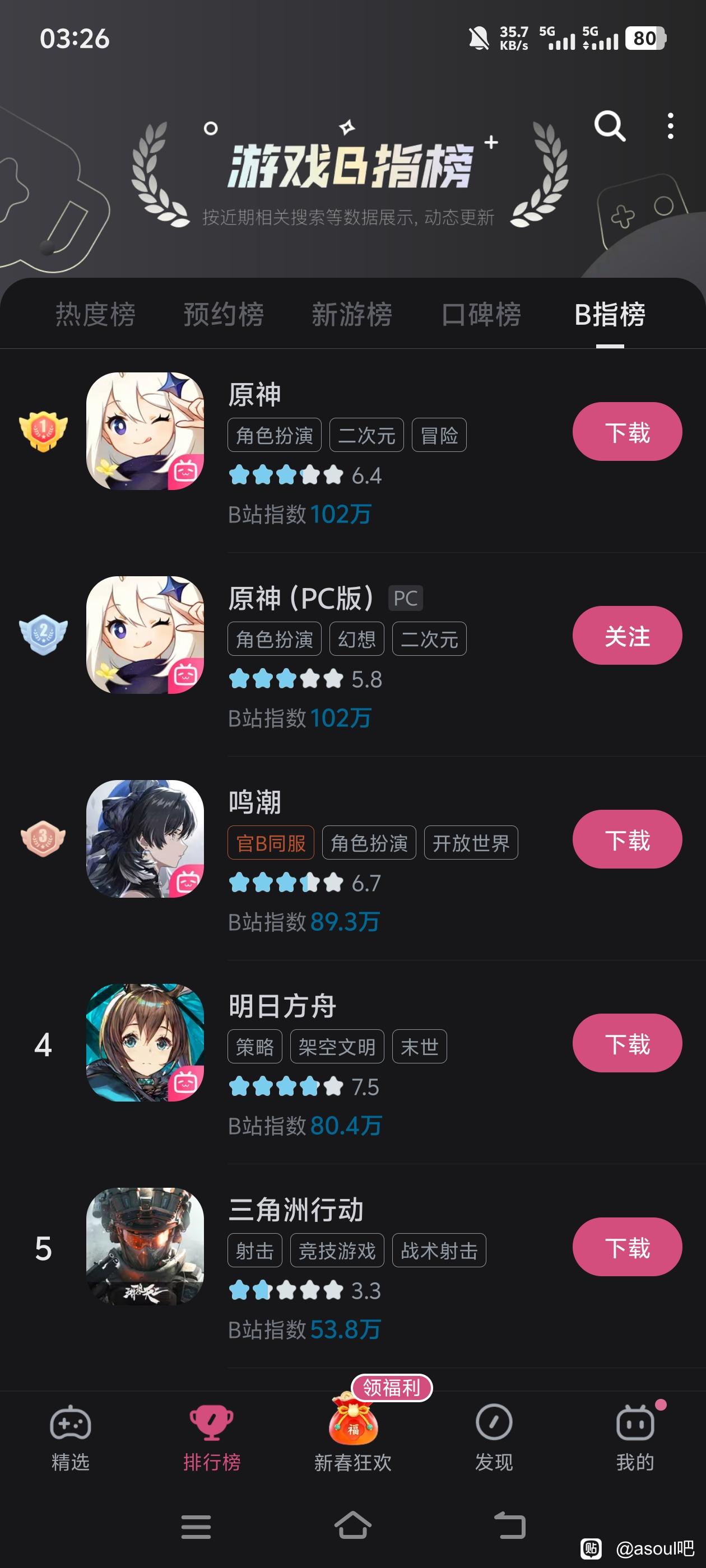Open the 明日方舟 game entry
Image resolution: width=706 pixels, height=1568 pixels.
tap(282, 1006)
